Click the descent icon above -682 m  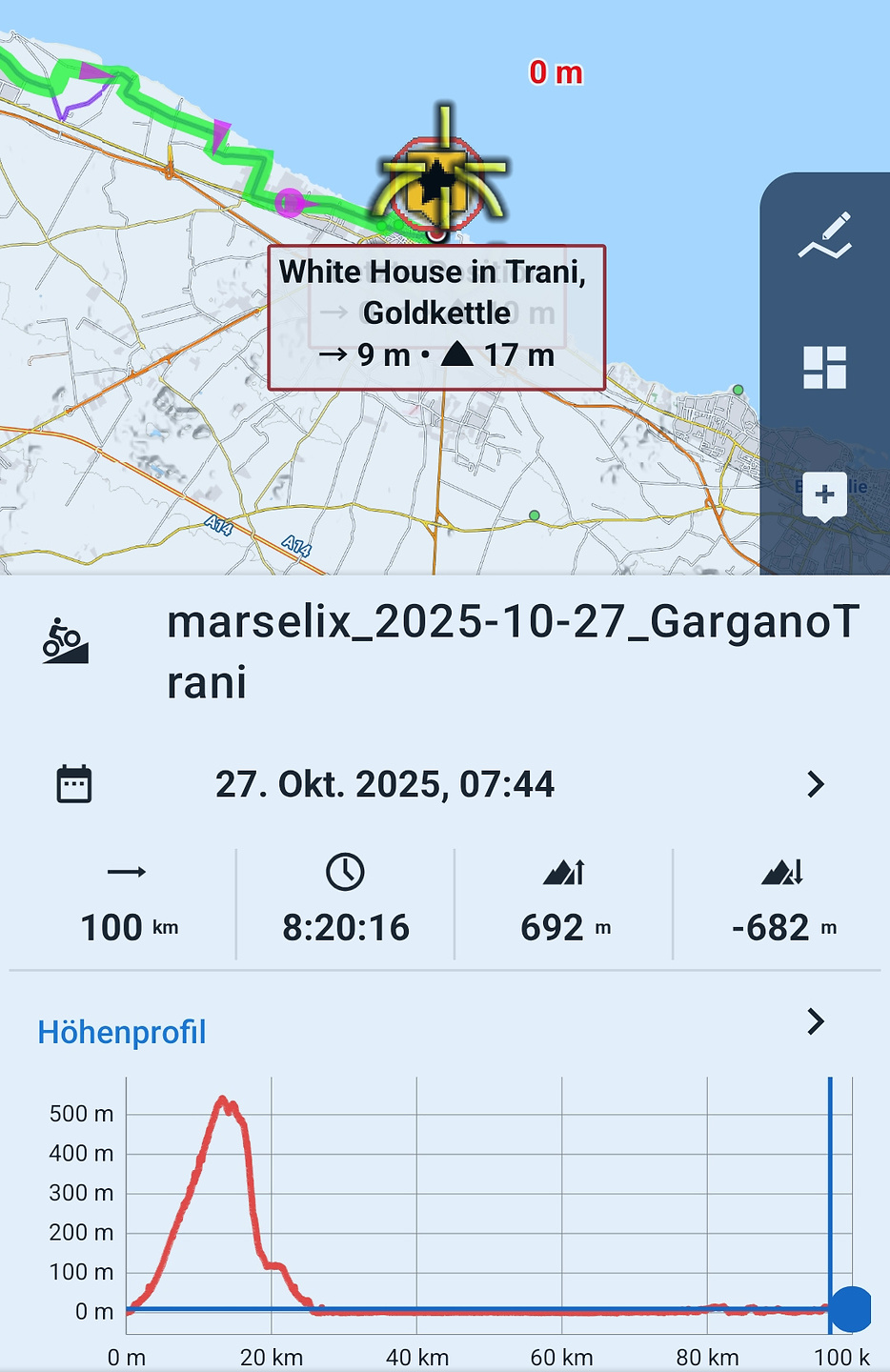[779, 871]
